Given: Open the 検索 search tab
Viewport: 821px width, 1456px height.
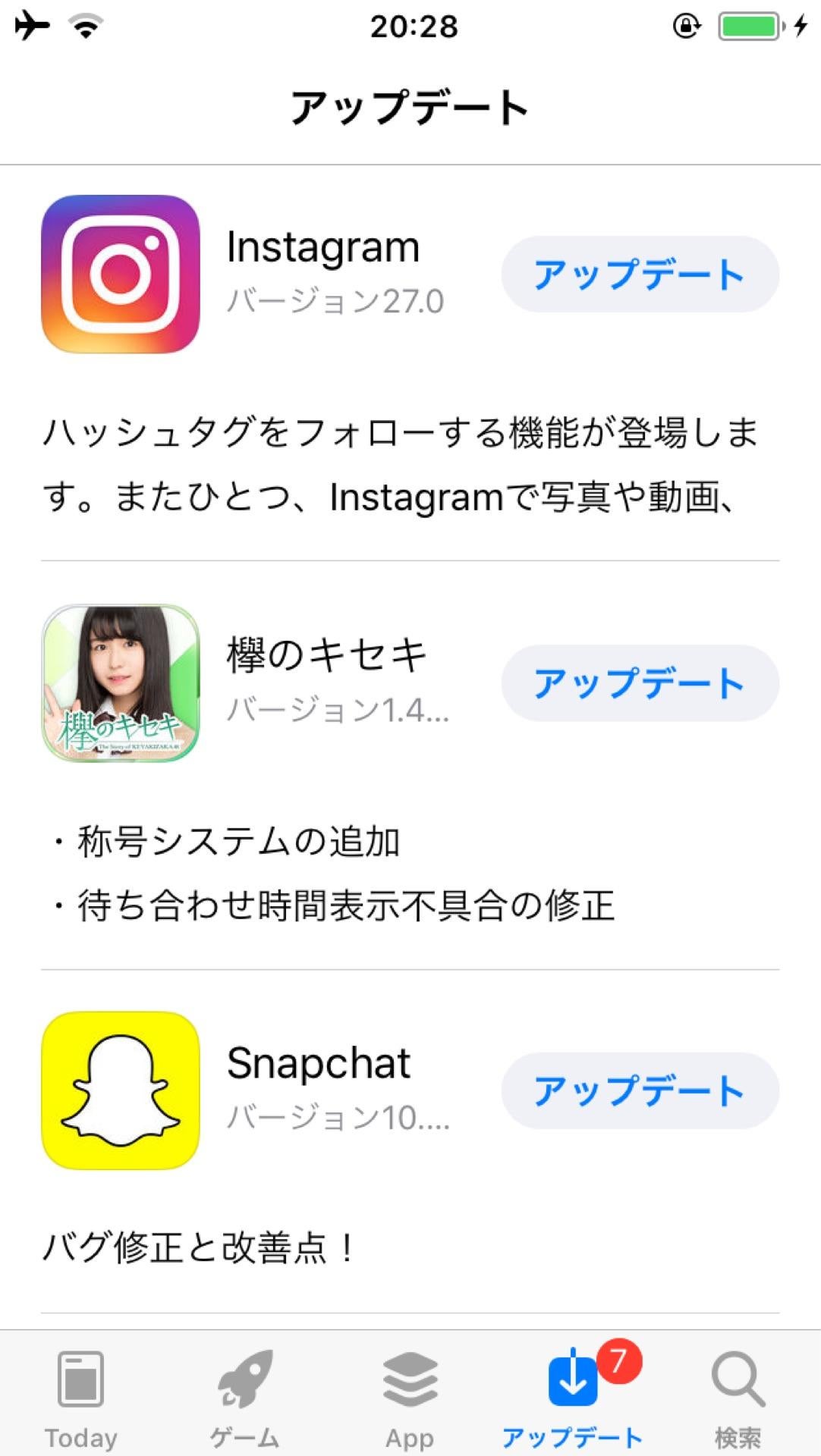Looking at the screenshot, I should pyautogui.click(x=738, y=1397).
